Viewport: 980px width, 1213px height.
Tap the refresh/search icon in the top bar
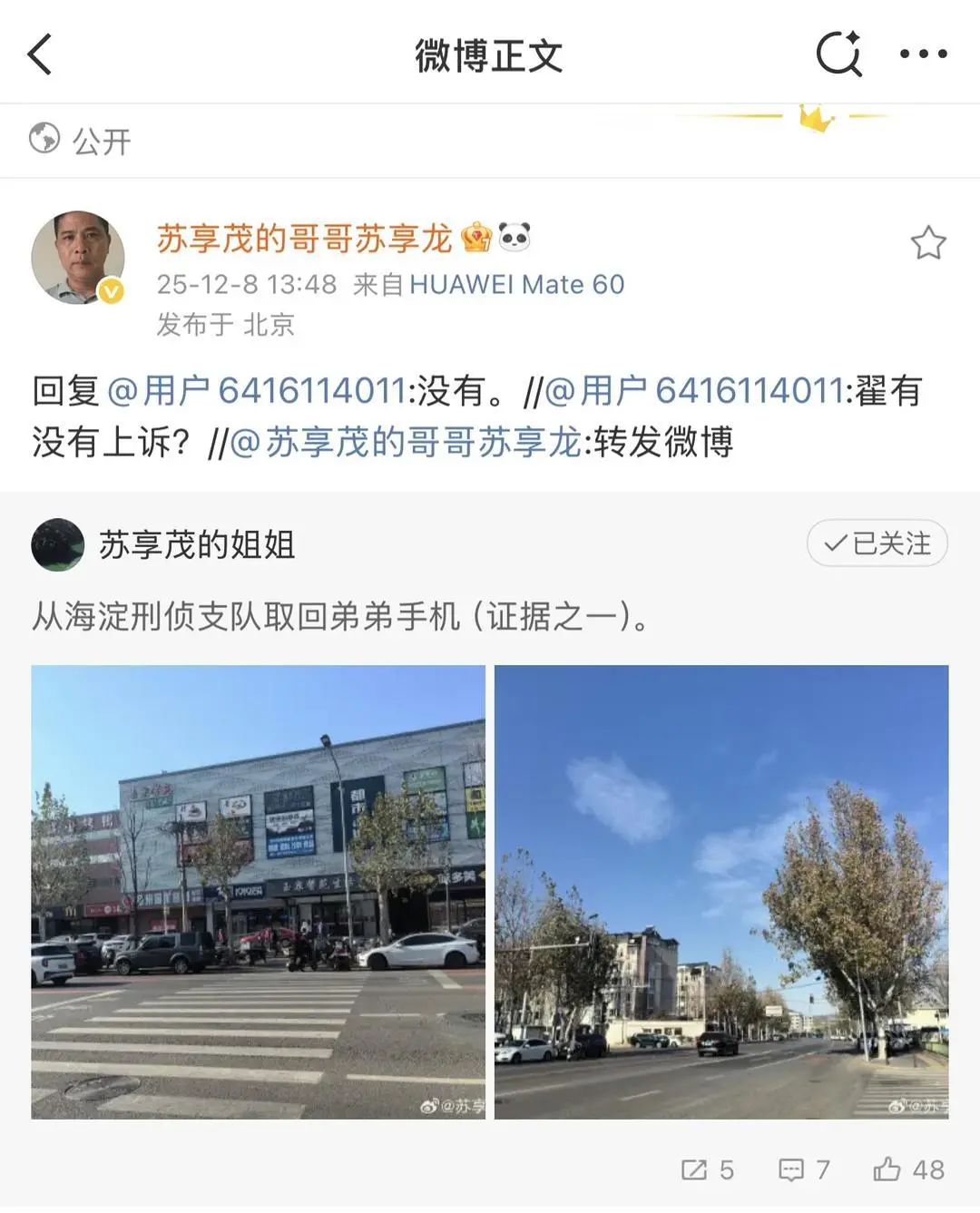pos(839,54)
